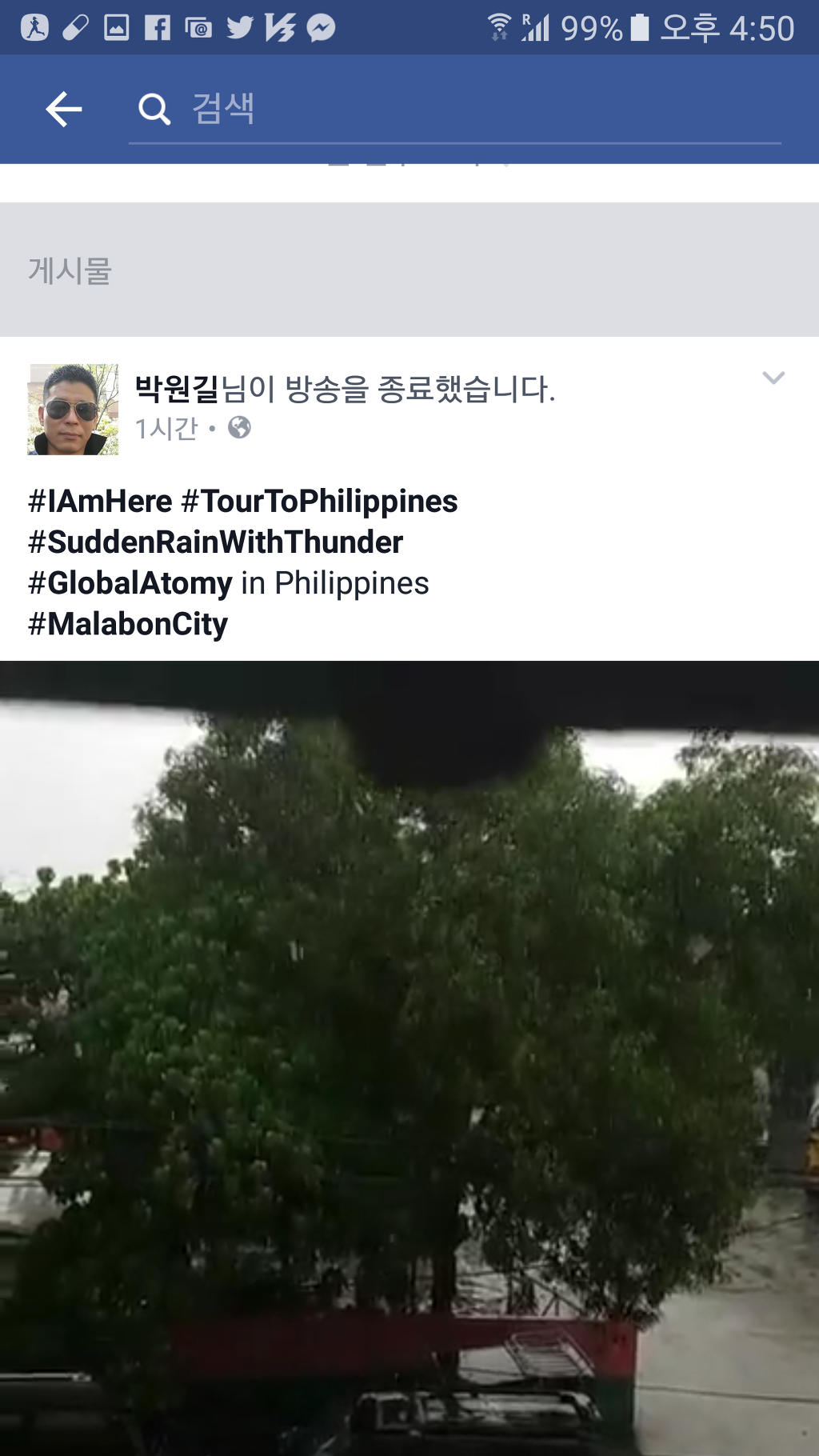
Task: Open hashtag #SuddenRainWithThunder
Action: (216, 542)
